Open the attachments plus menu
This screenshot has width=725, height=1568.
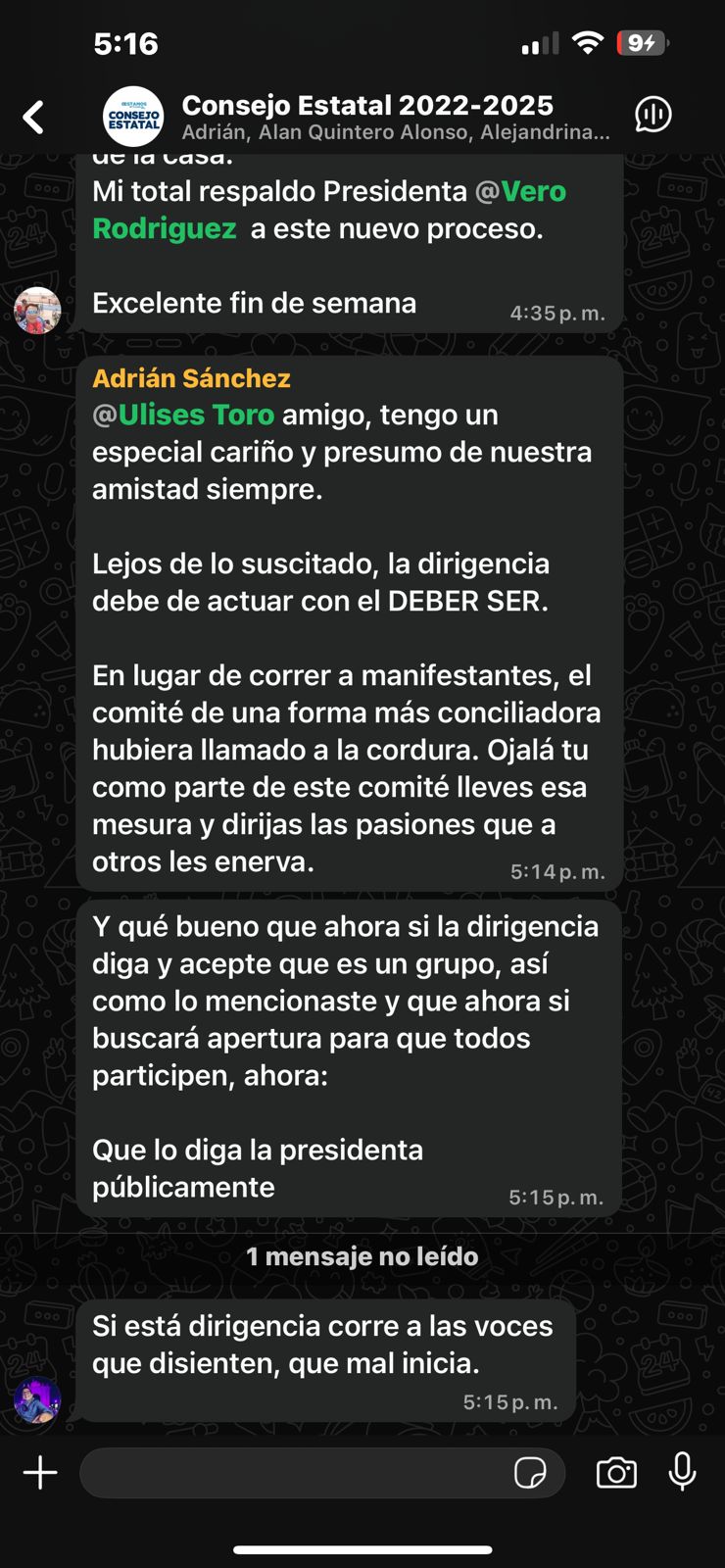pyautogui.click(x=40, y=1473)
